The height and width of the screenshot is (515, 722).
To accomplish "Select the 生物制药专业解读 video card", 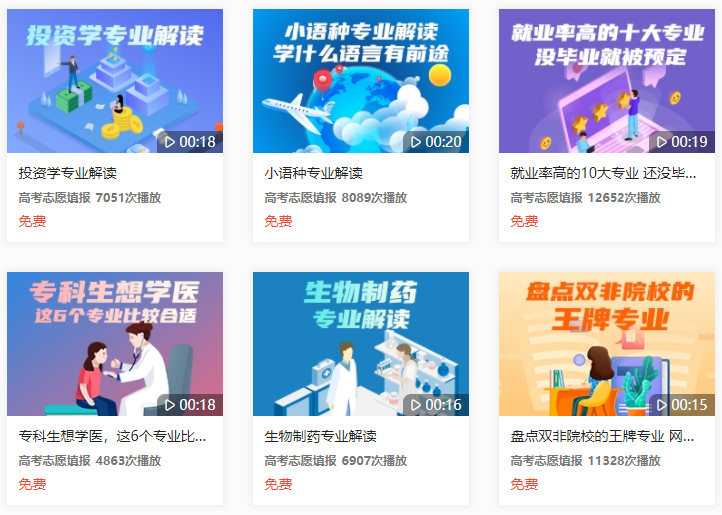I will point(361,344).
